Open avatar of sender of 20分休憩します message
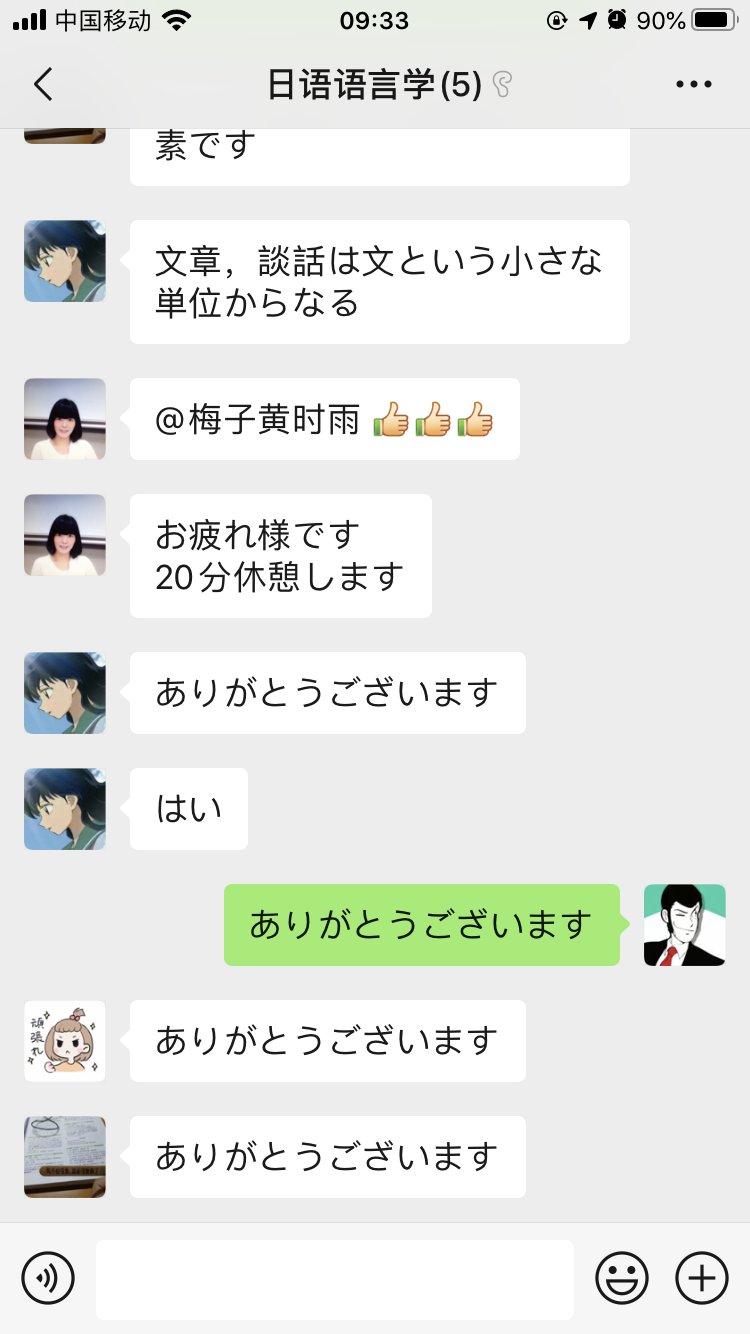 65,535
